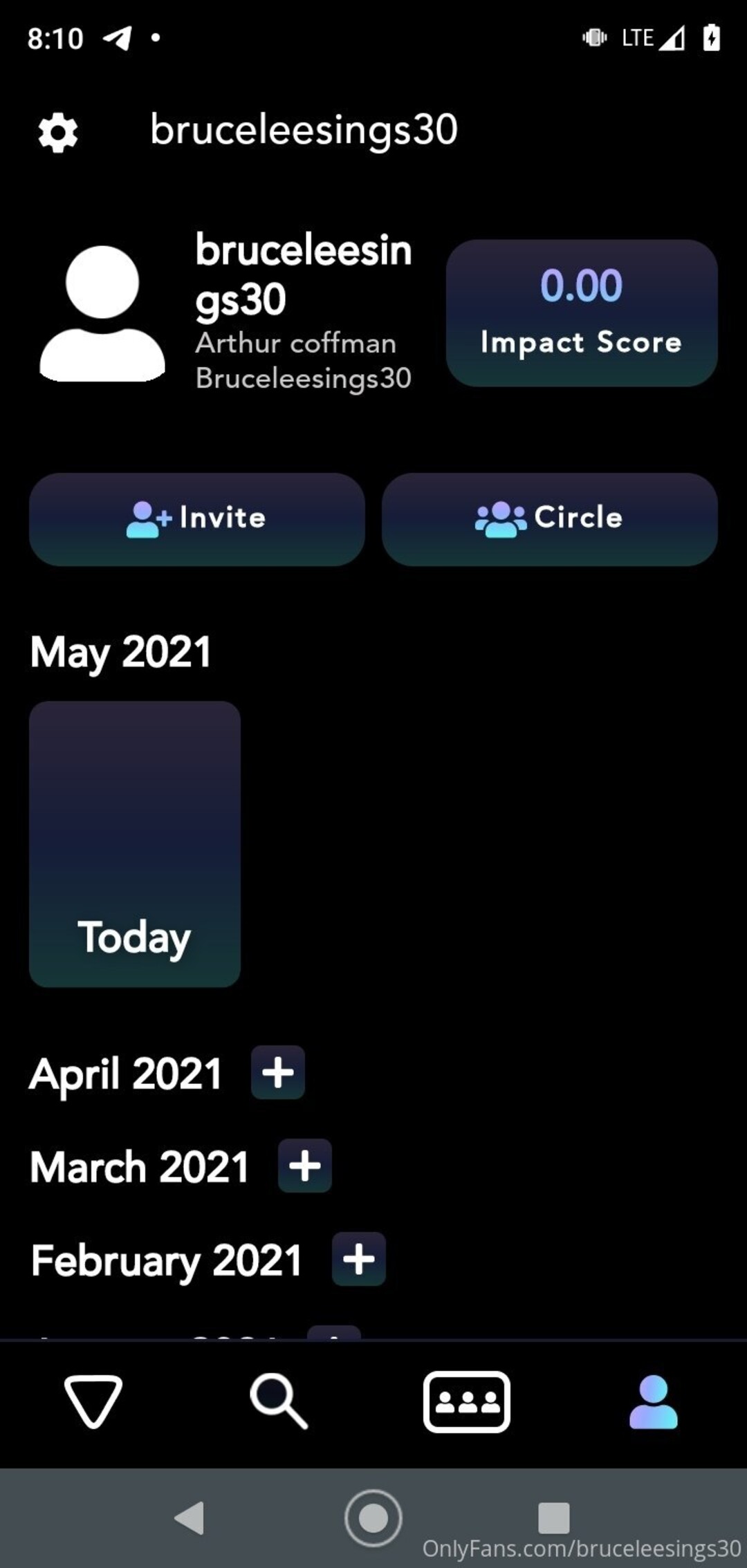Image resolution: width=747 pixels, height=1568 pixels.
Task: Expand April 2021 with plus button
Action: click(277, 1072)
